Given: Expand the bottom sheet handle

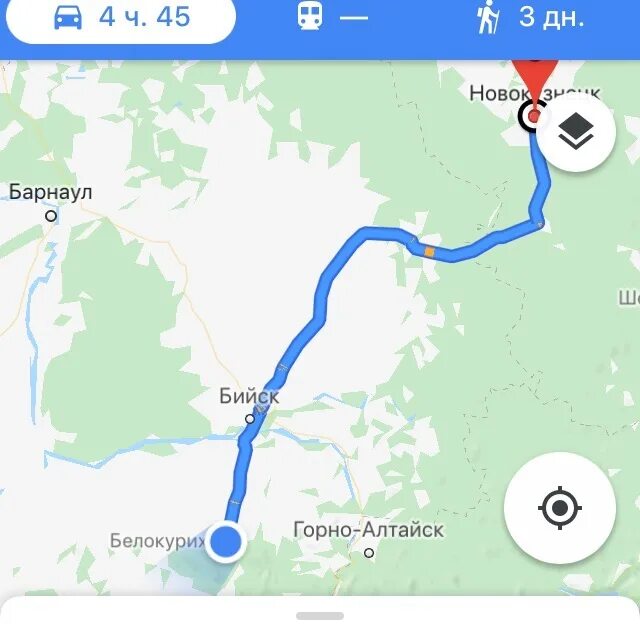Looking at the screenshot, I should pos(320,616).
